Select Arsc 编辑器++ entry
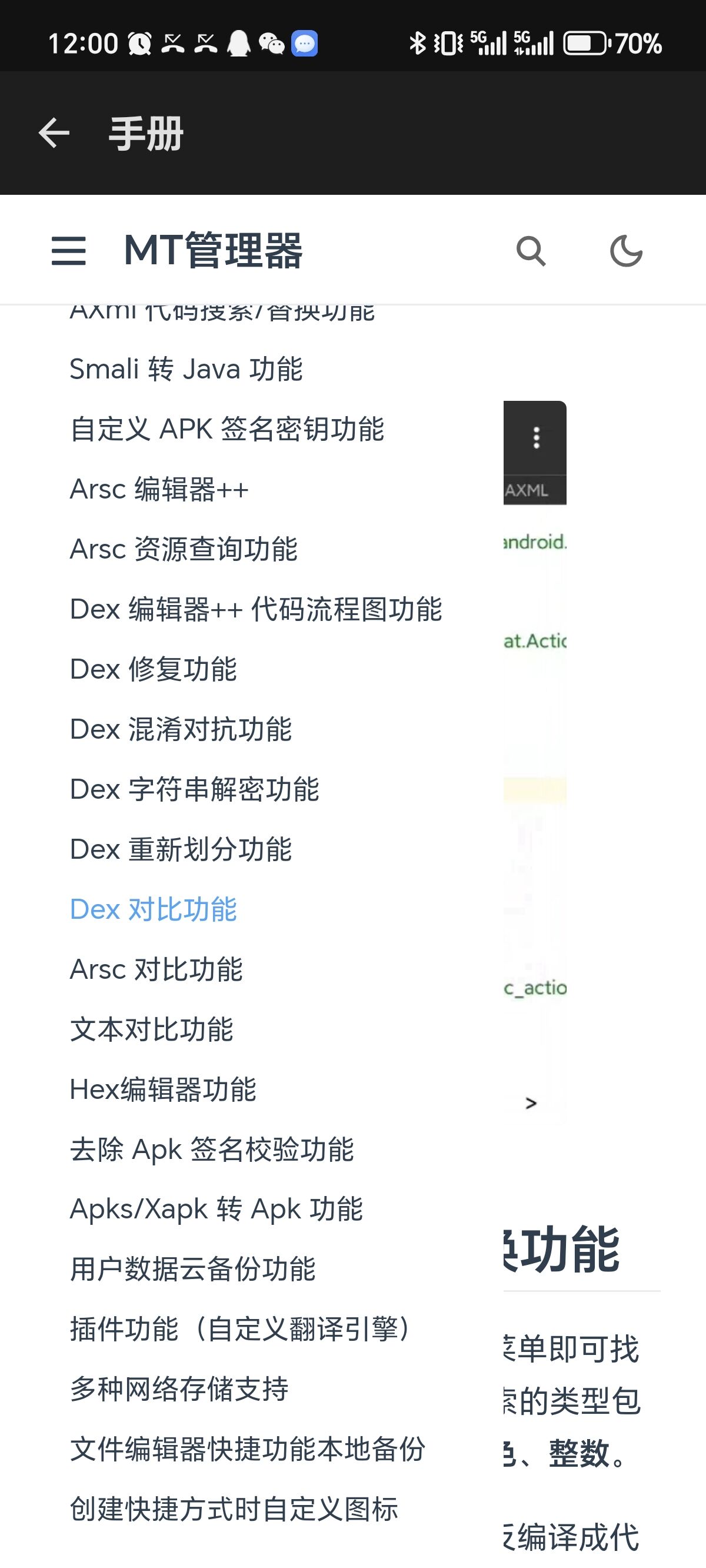The width and height of the screenshot is (706, 1568). coord(159,489)
